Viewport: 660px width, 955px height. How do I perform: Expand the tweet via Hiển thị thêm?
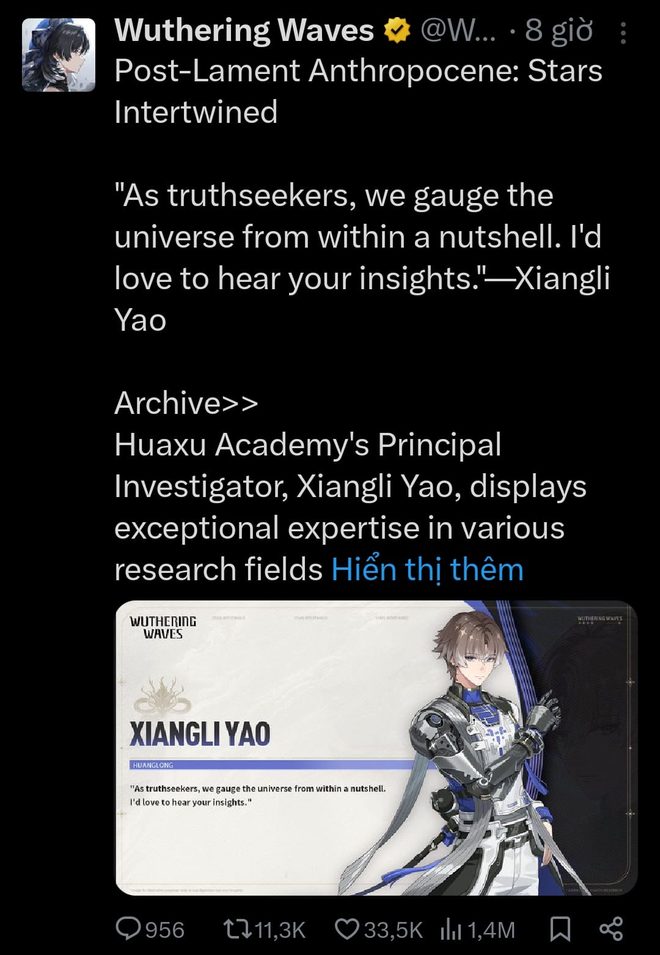(x=427, y=570)
